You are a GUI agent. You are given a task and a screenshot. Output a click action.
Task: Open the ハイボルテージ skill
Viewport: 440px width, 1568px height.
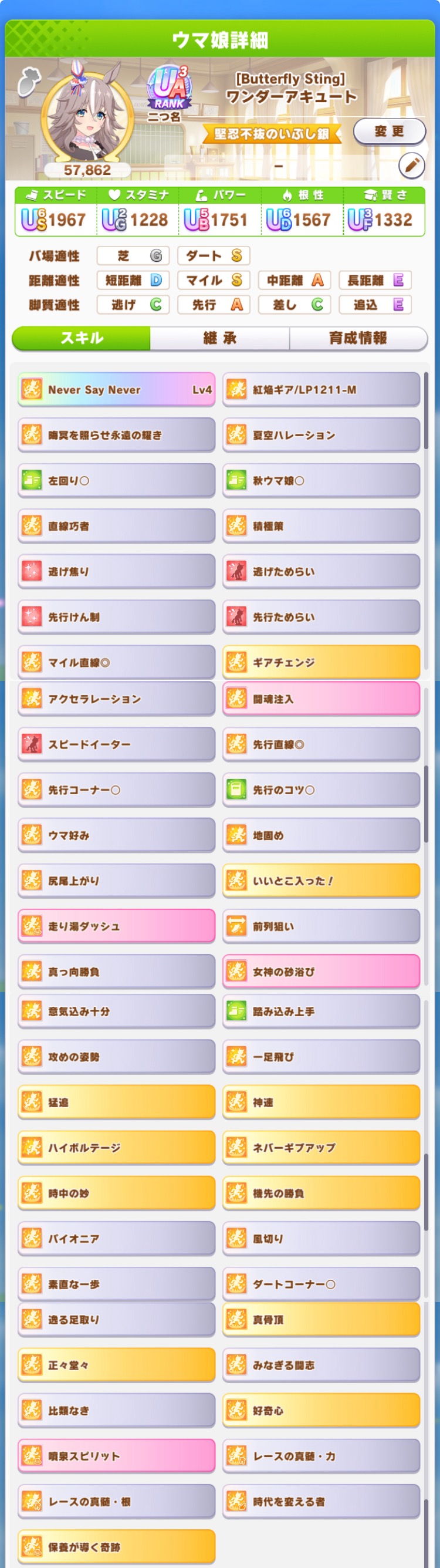tap(116, 1148)
